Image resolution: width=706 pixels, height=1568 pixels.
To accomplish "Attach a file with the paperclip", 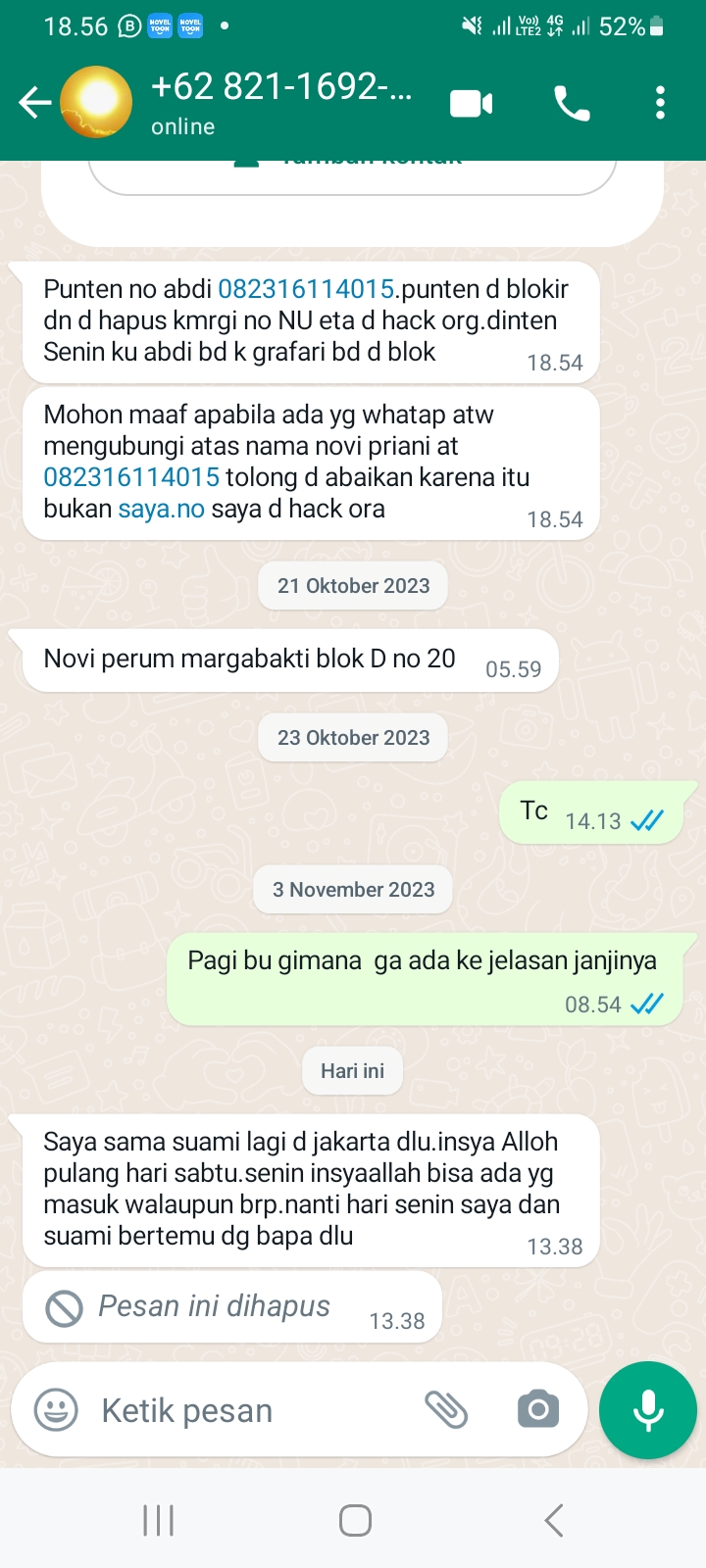I will point(446,1410).
